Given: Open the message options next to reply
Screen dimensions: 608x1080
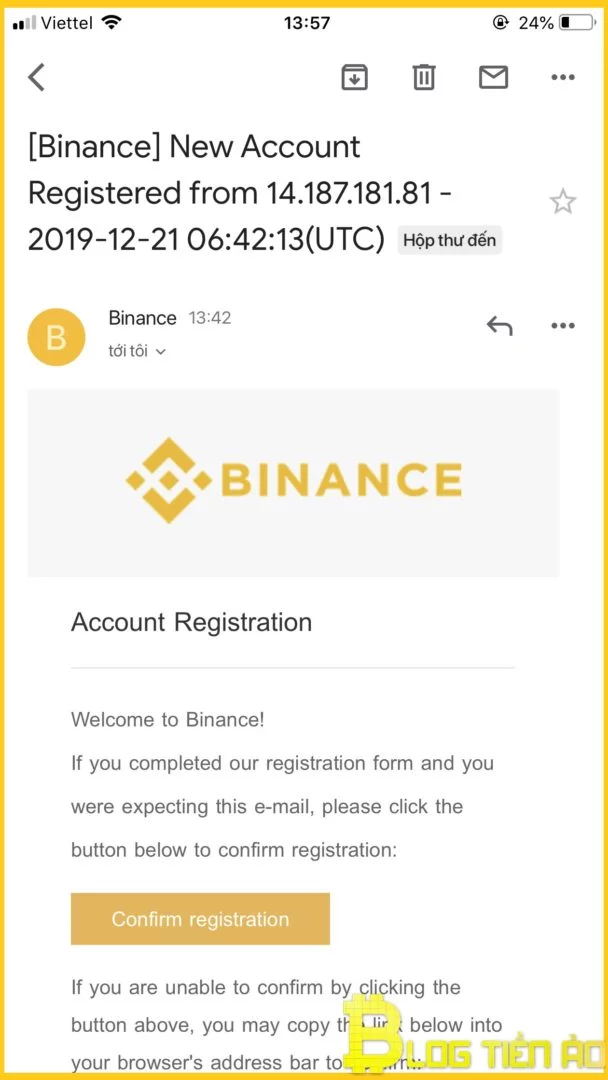Looking at the screenshot, I should [563, 325].
